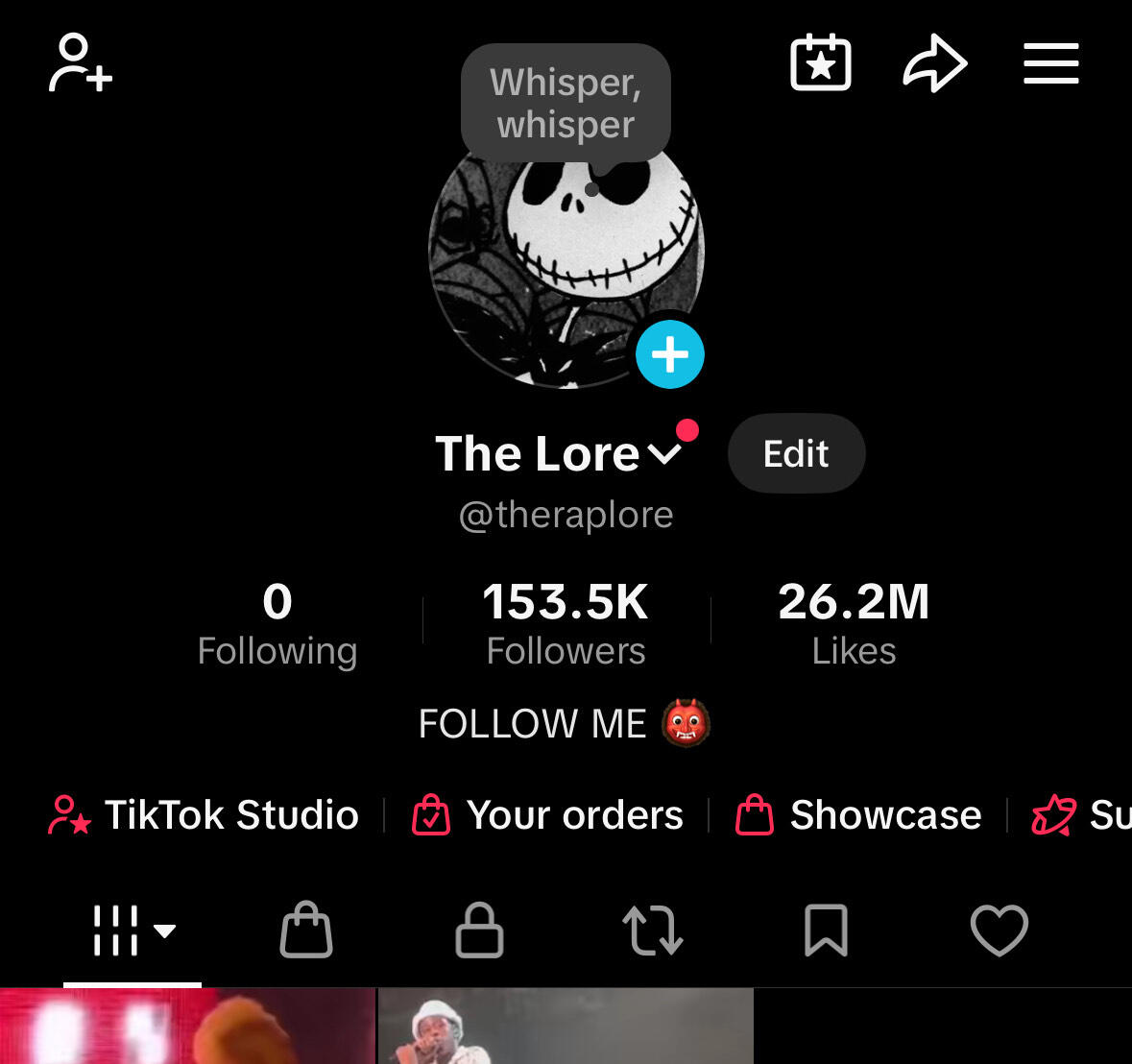Share this profile

tap(934, 63)
